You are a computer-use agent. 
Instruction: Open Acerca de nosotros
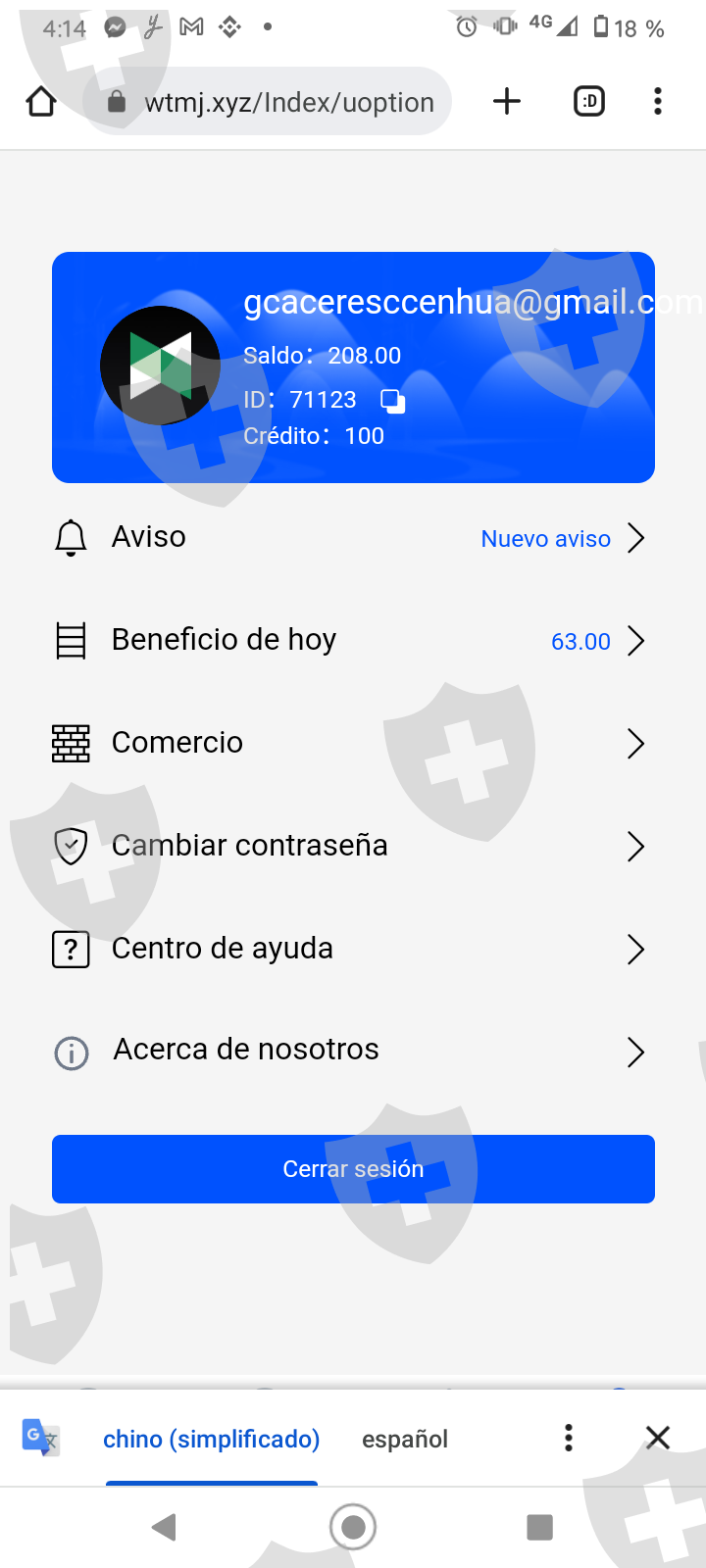pyautogui.click(x=353, y=1052)
